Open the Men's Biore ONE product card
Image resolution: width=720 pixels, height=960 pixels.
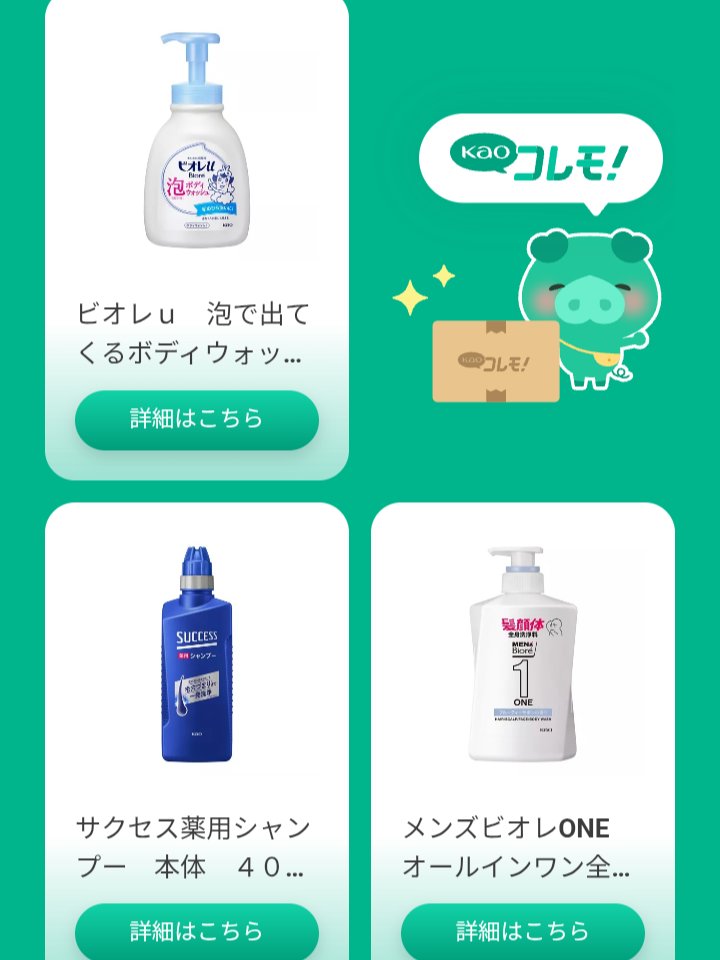pyautogui.click(x=521, y=730)
